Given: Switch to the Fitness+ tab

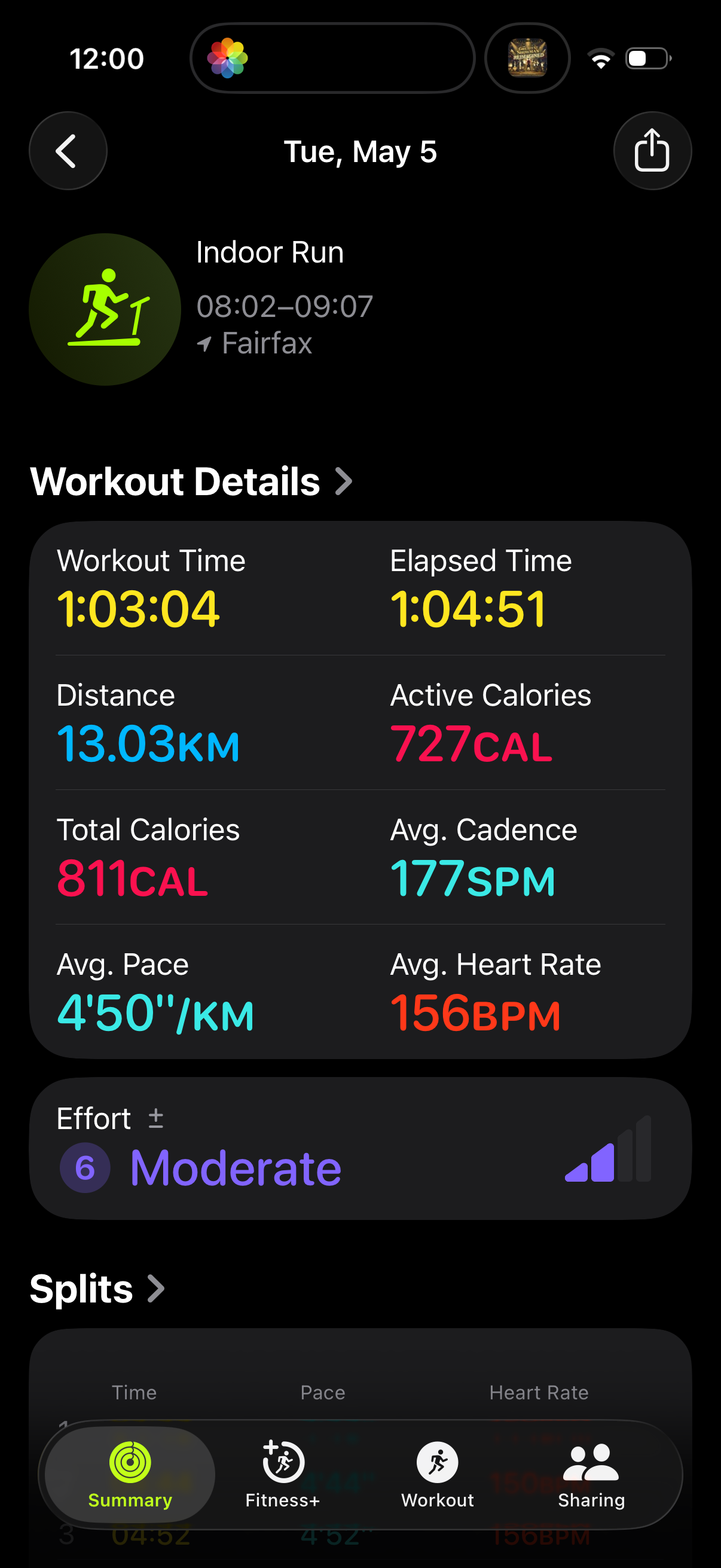Looking at the screenshot, I should tap(283, 1475).
